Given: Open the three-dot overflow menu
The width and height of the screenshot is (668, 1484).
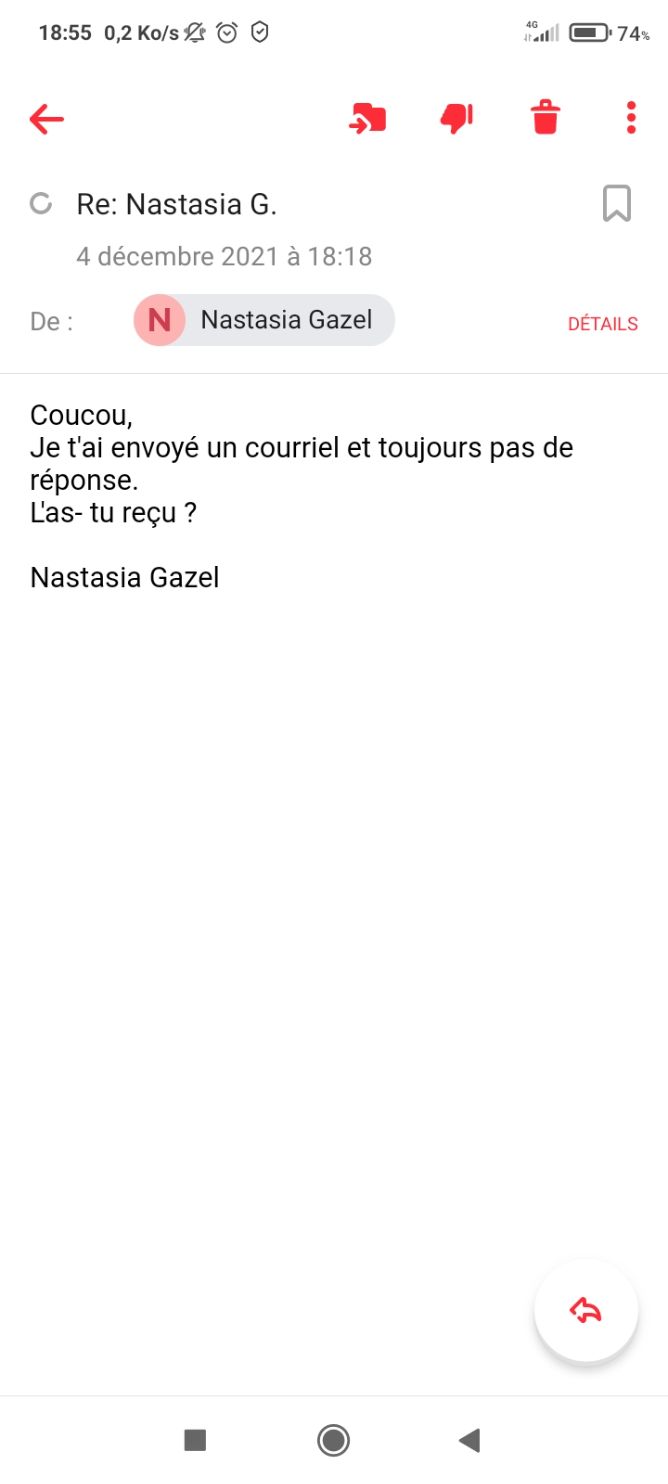Looking at the screenshot, I should [x=631, y=118].
